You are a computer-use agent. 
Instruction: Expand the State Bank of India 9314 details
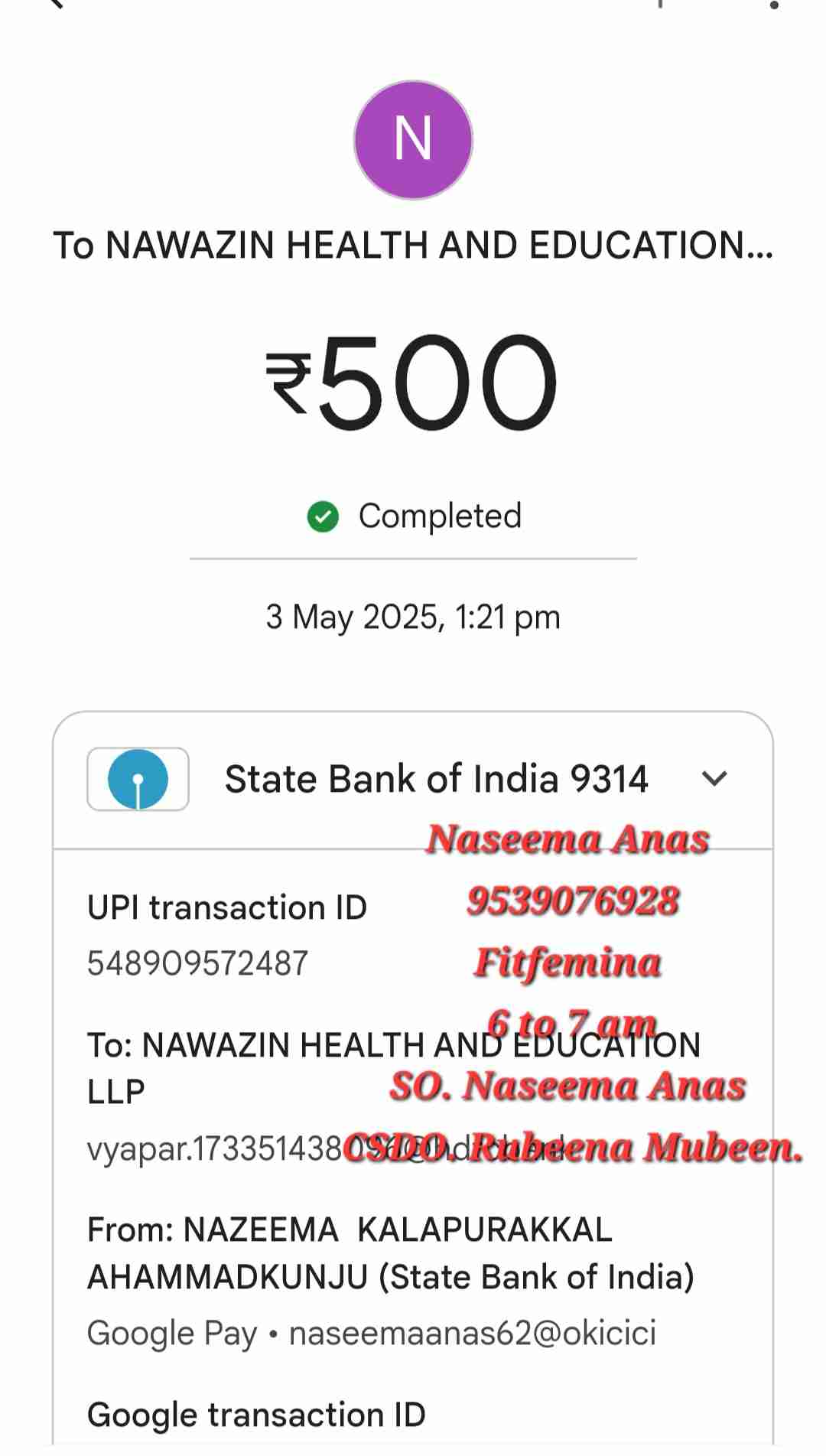[714, 778]
